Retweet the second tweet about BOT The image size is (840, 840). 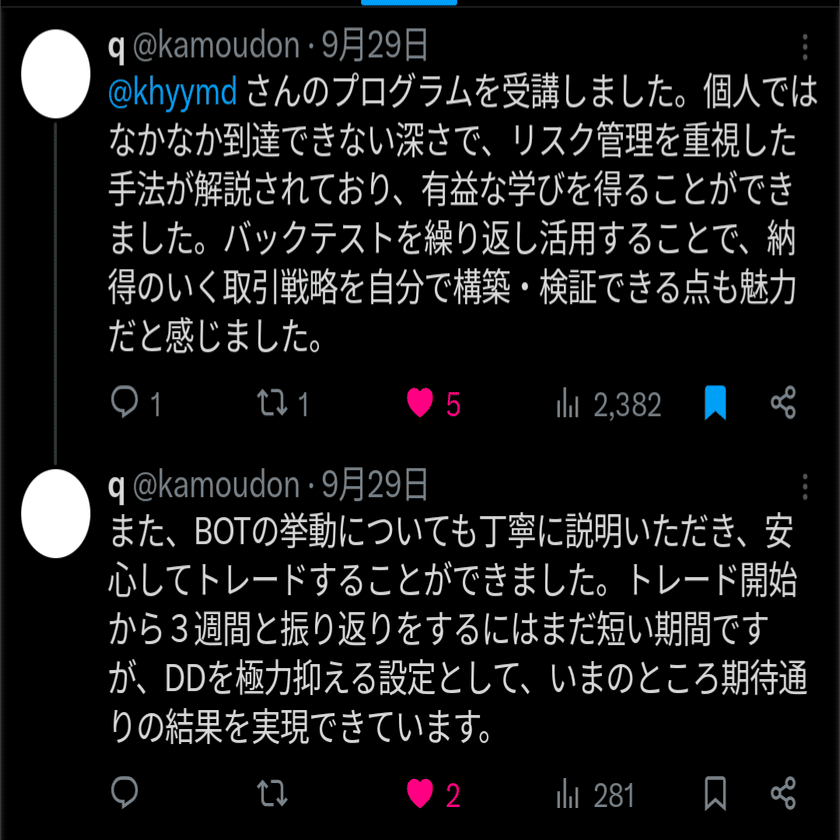click(x=271, y=794)
